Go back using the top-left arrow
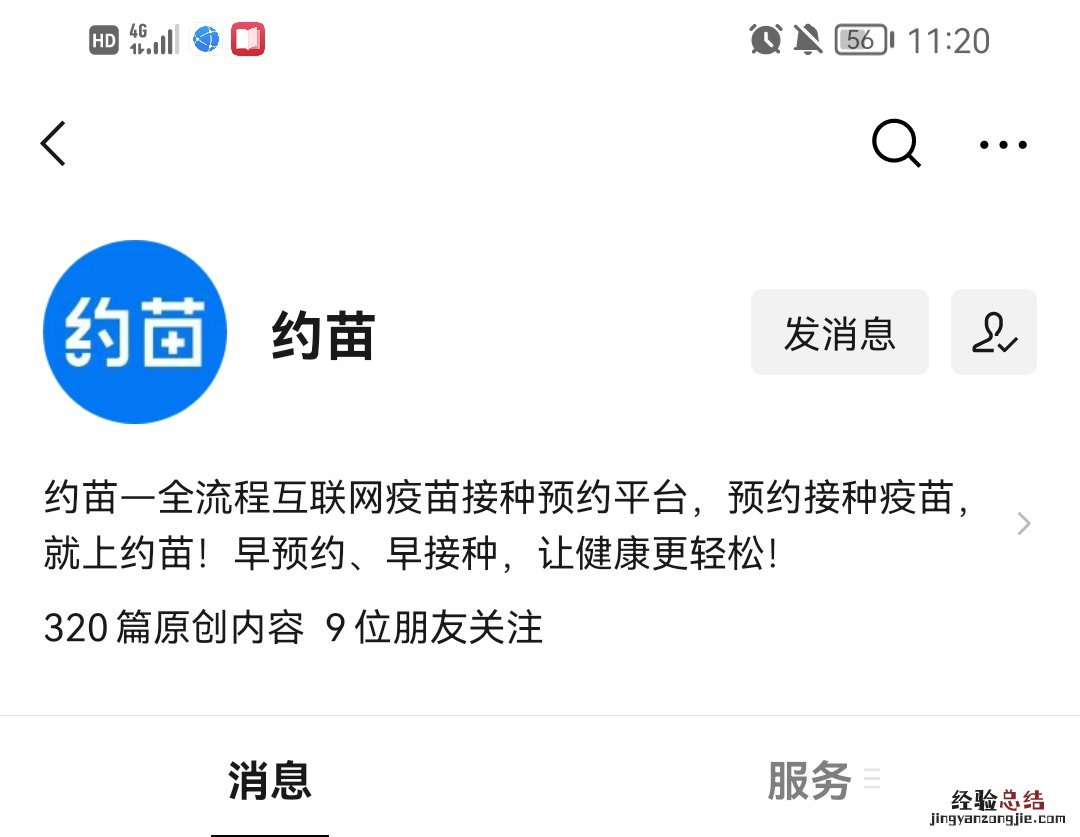This screenshot has width=1080, height=837. coord(54,143)
